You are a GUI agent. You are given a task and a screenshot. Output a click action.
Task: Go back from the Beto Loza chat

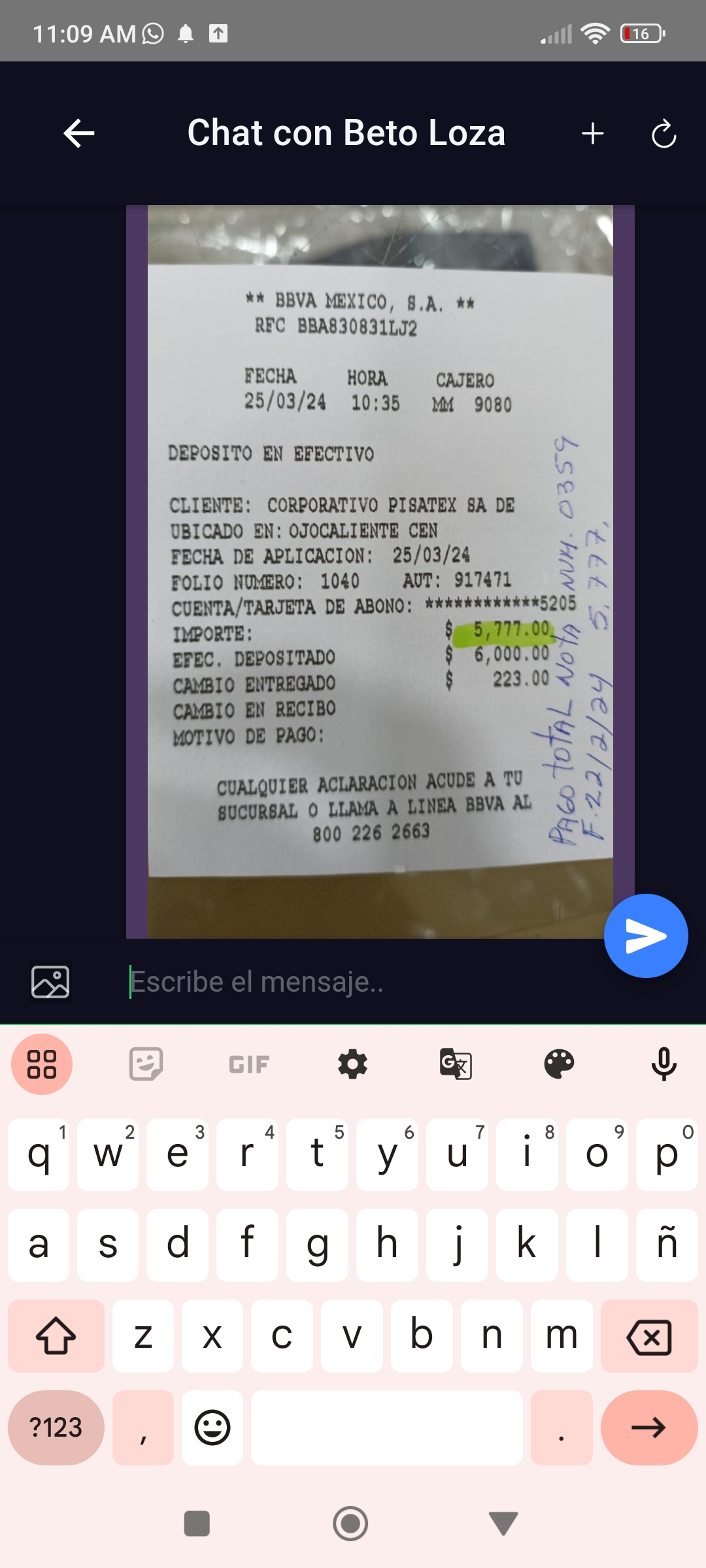[79, 134]
